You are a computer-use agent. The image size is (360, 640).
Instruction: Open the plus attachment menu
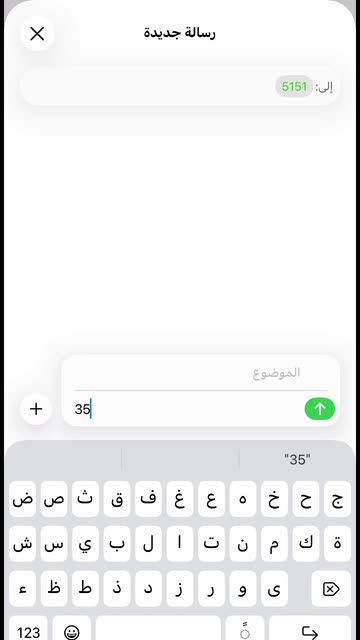coord(36,409)
